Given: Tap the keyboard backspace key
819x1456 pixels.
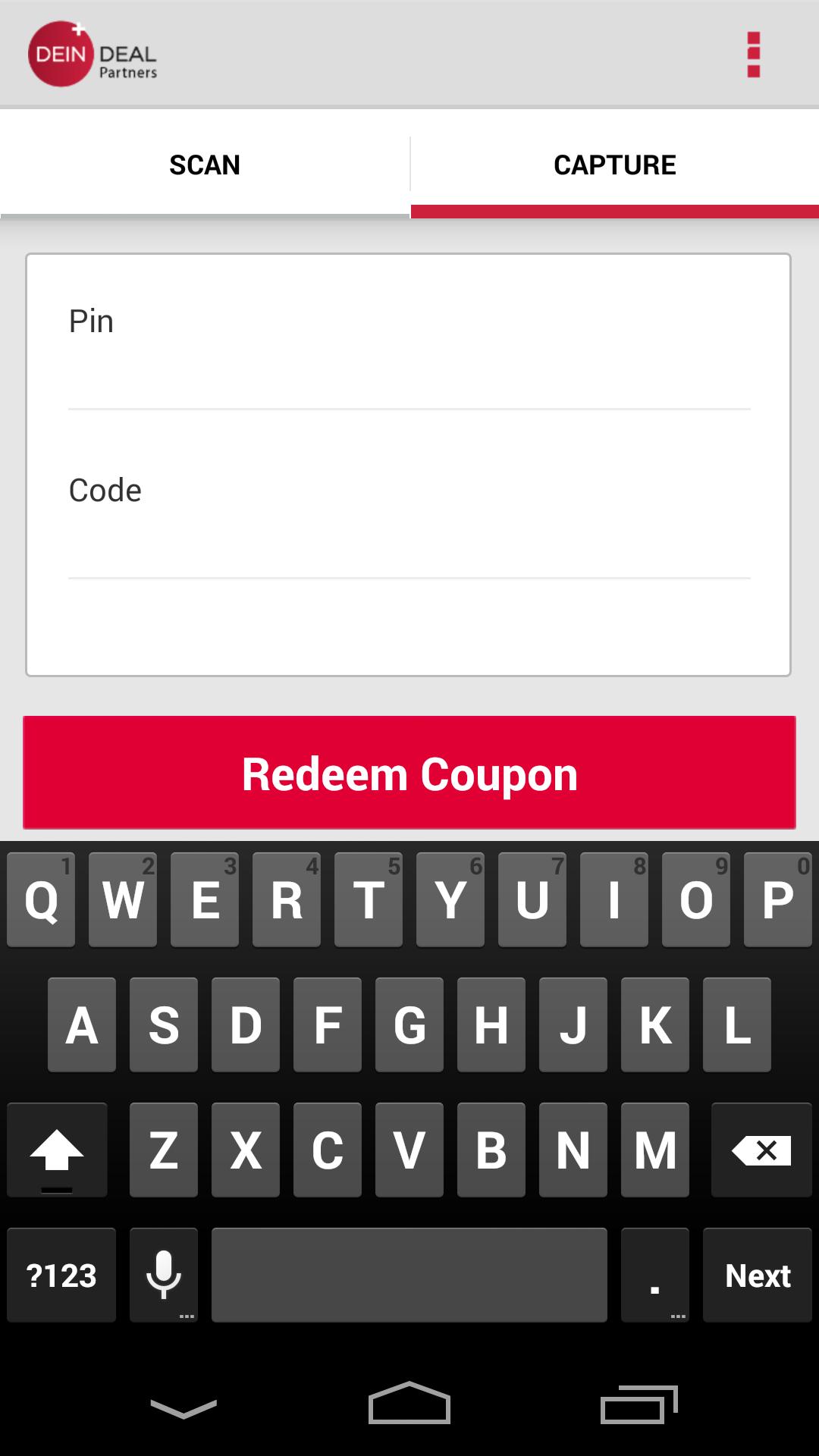Looking at the screenshot, I should pyautogui.click(x=761, y=1150).
